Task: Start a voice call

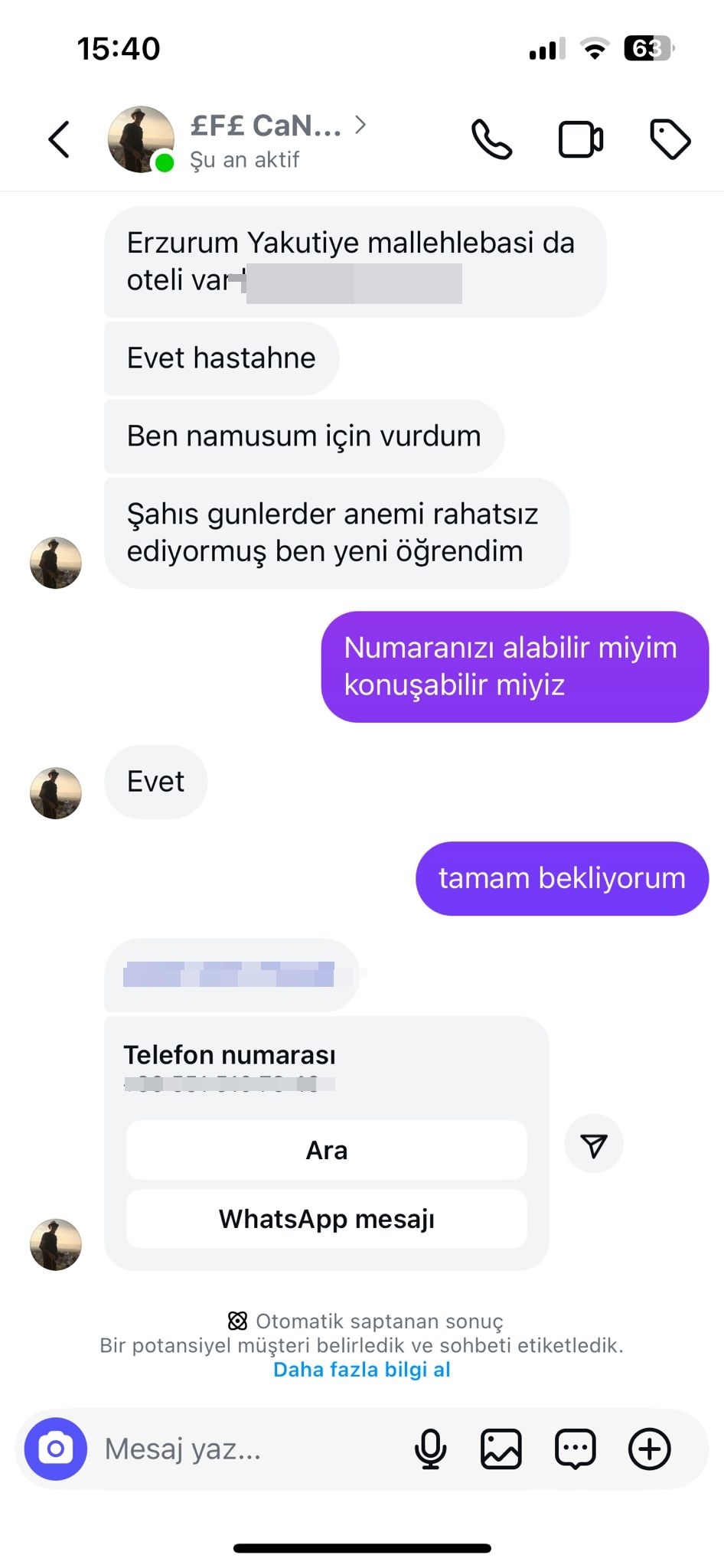Action: click(x=491, y=139)
